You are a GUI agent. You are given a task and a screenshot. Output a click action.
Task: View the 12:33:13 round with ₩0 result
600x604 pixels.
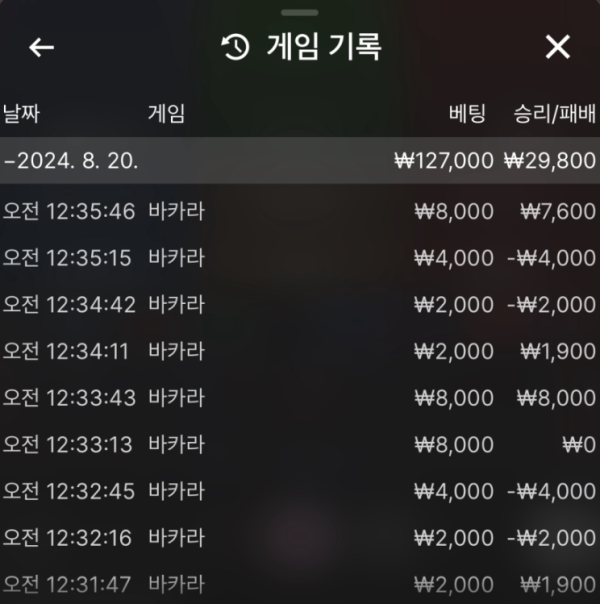coord(300,444)
